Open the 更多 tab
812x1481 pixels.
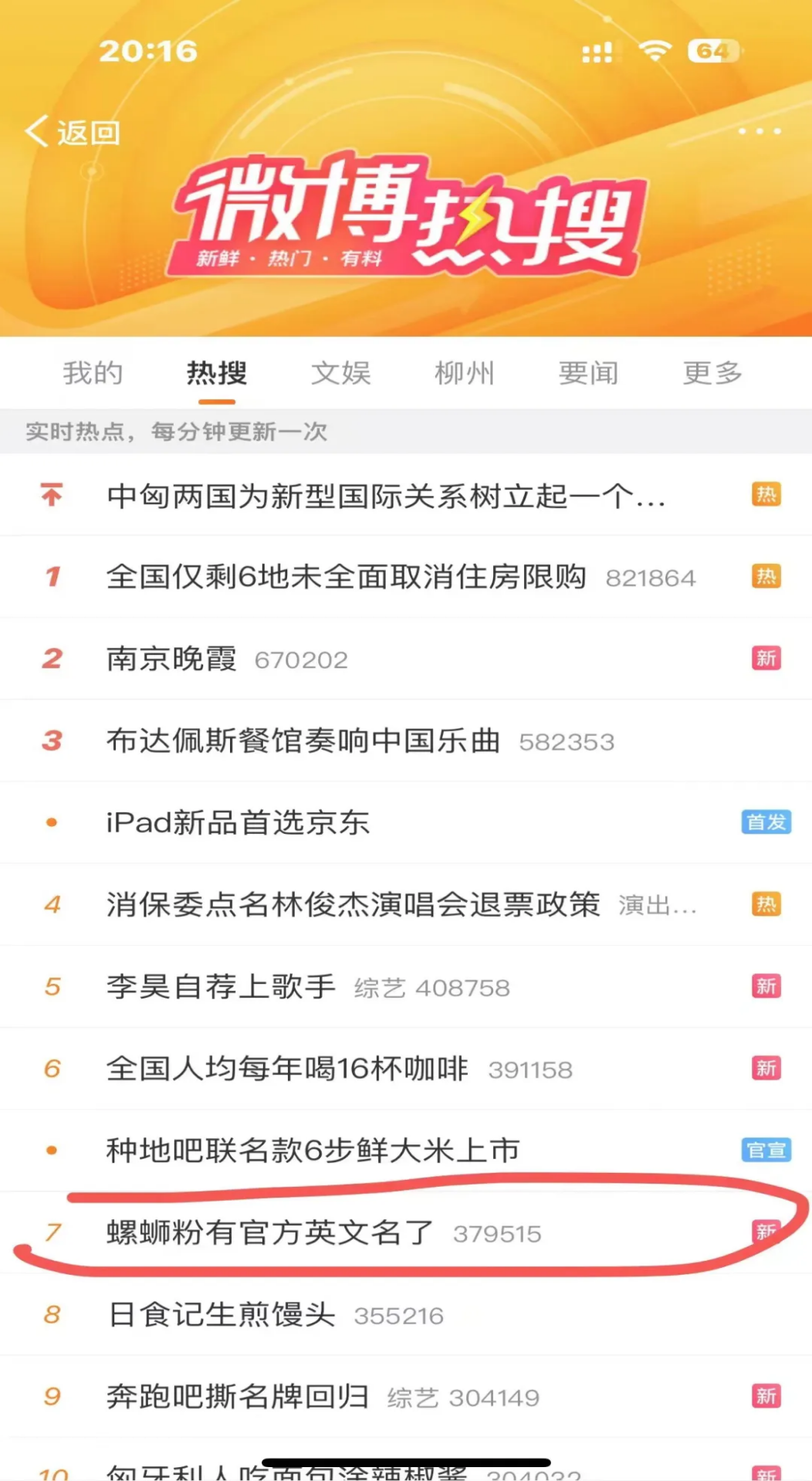712,374
